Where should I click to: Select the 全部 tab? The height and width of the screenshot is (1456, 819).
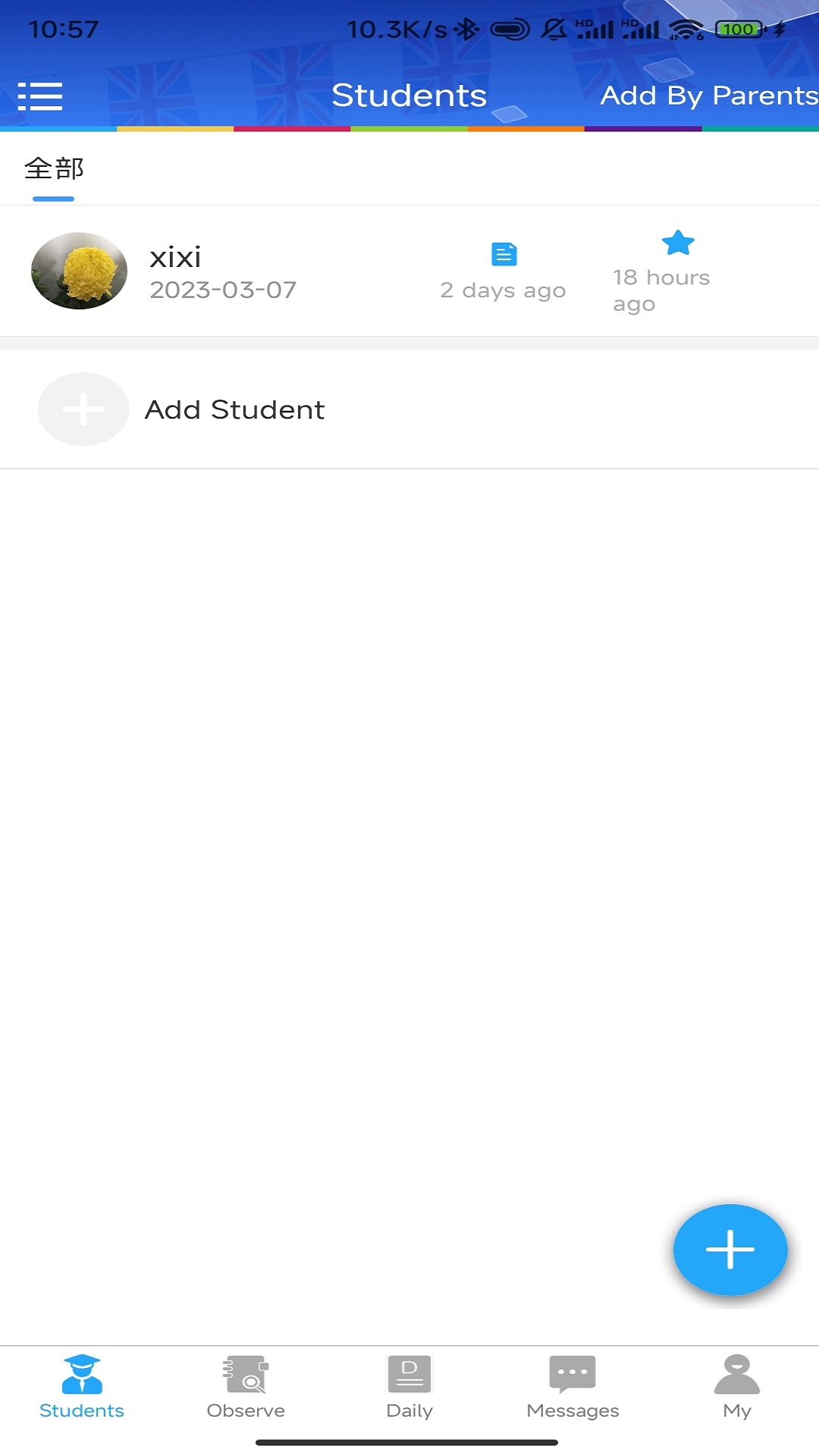point(54,168)
